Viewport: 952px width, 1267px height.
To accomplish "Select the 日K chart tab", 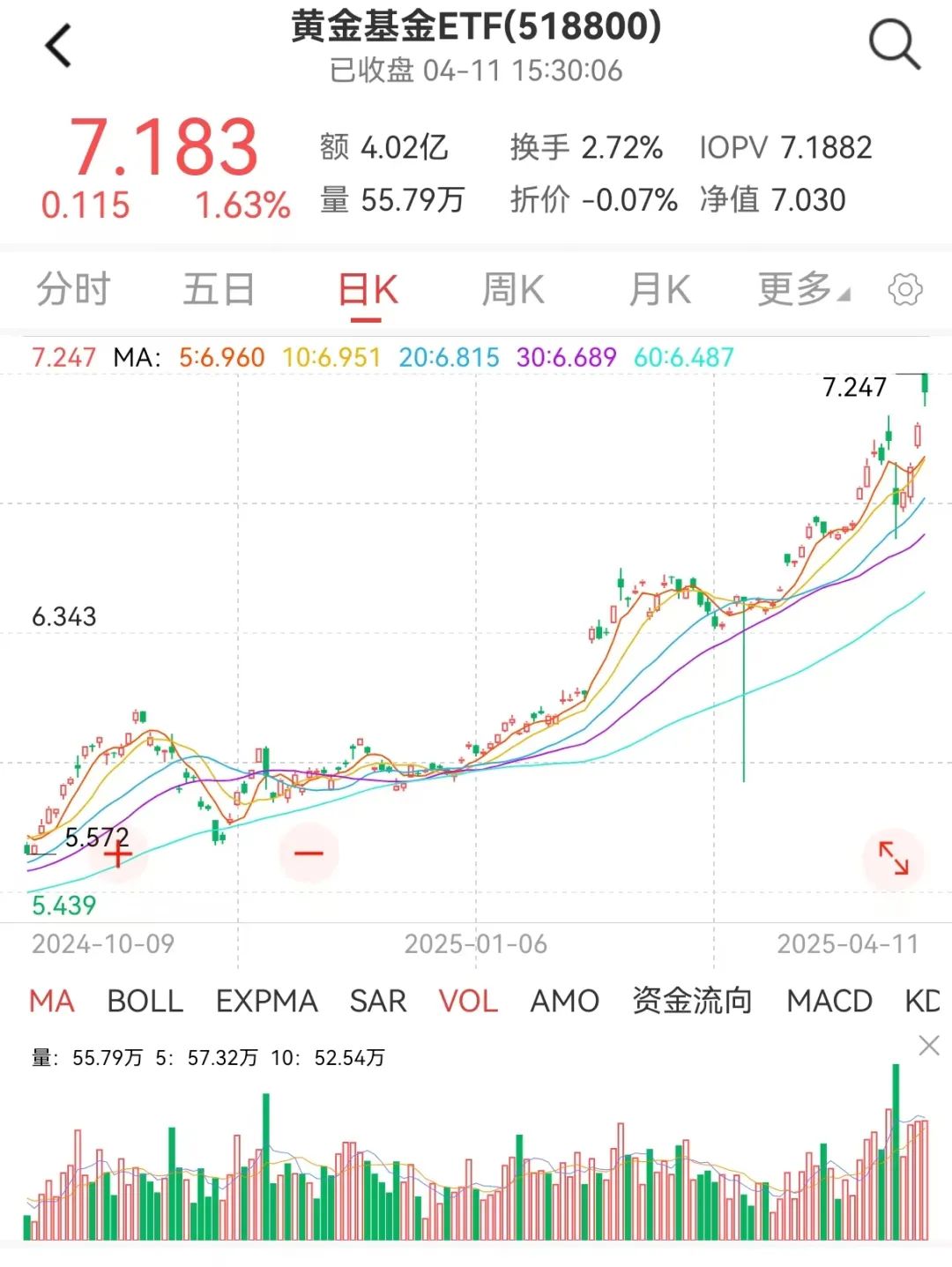I will [x=368, y=289].
